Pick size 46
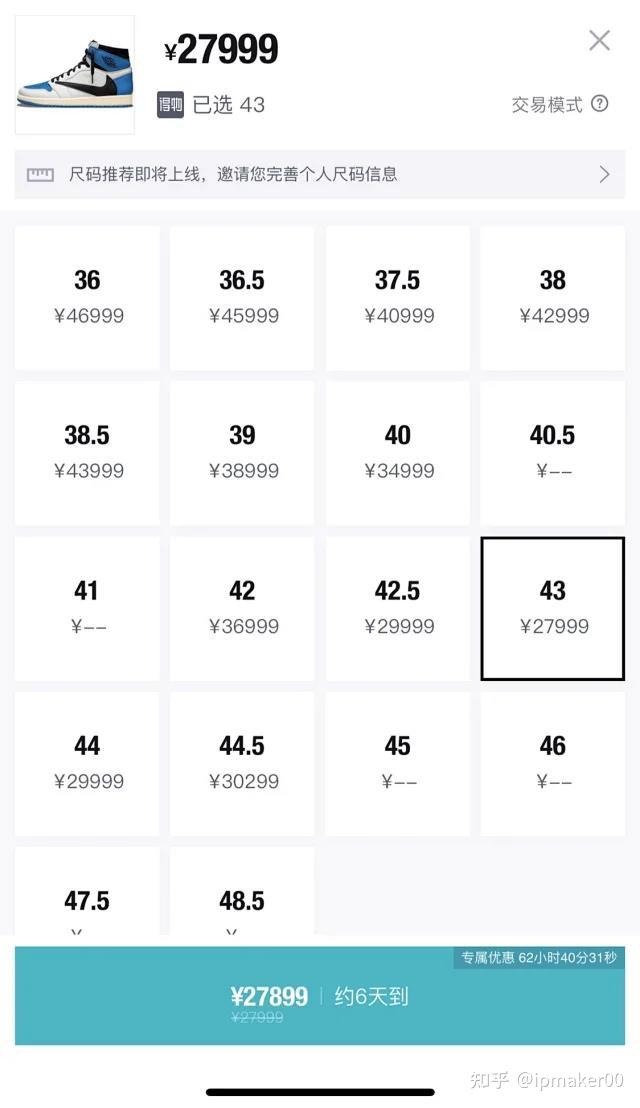The width and height of the screenshot is (640, 1108). pos(553,763)
